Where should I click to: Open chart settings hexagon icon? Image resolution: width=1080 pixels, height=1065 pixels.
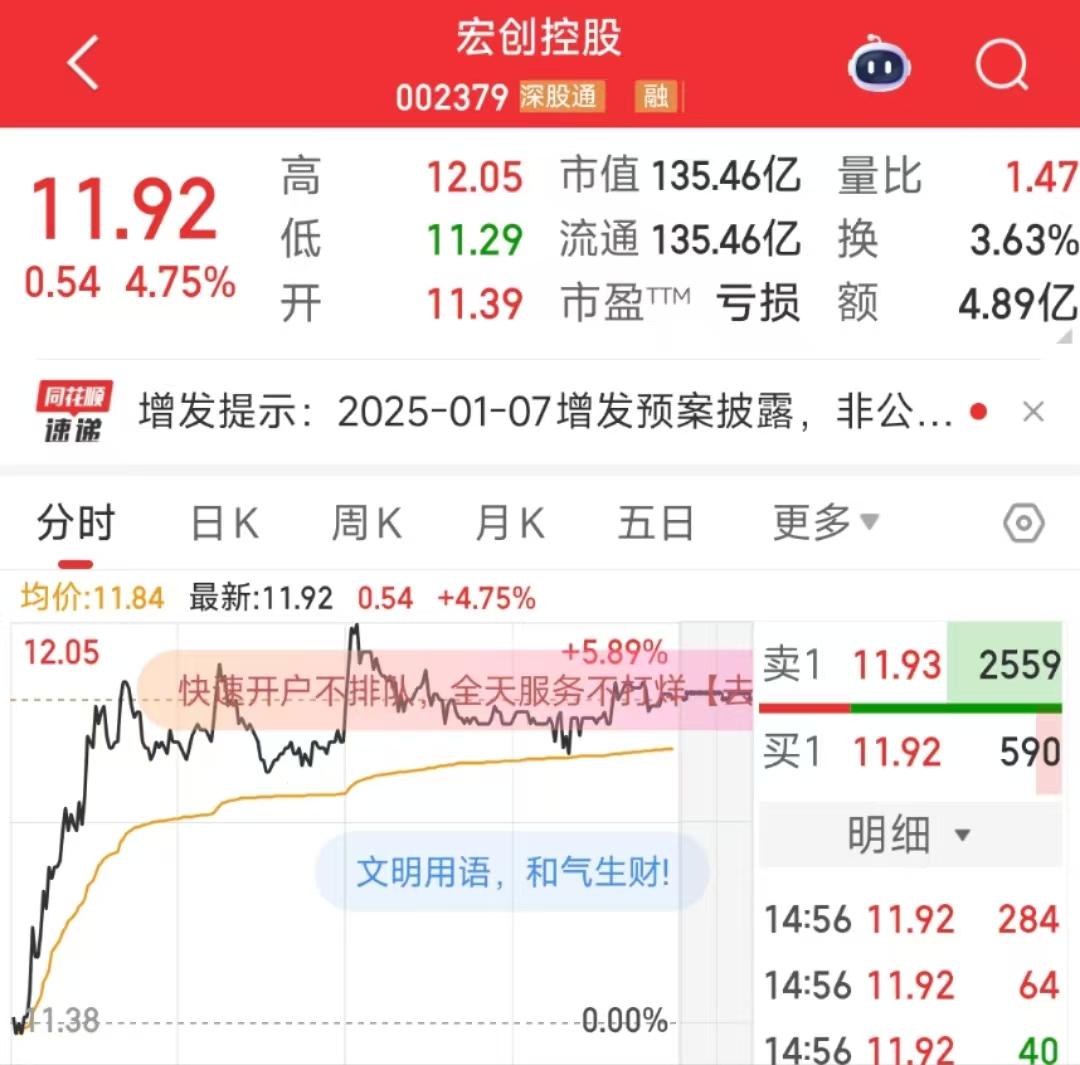pos(1023,523)
